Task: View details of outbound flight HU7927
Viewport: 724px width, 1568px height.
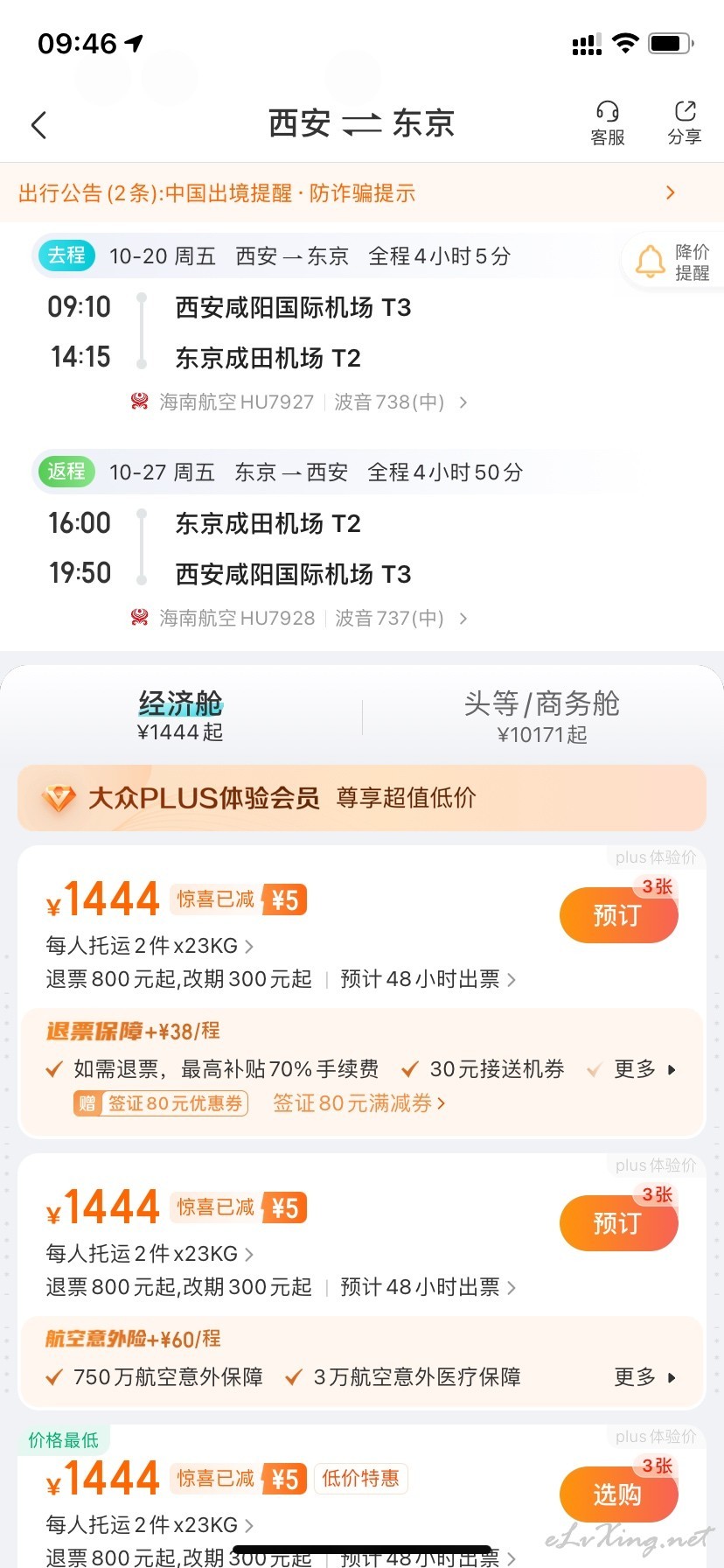Action: [x=299, y=402]
